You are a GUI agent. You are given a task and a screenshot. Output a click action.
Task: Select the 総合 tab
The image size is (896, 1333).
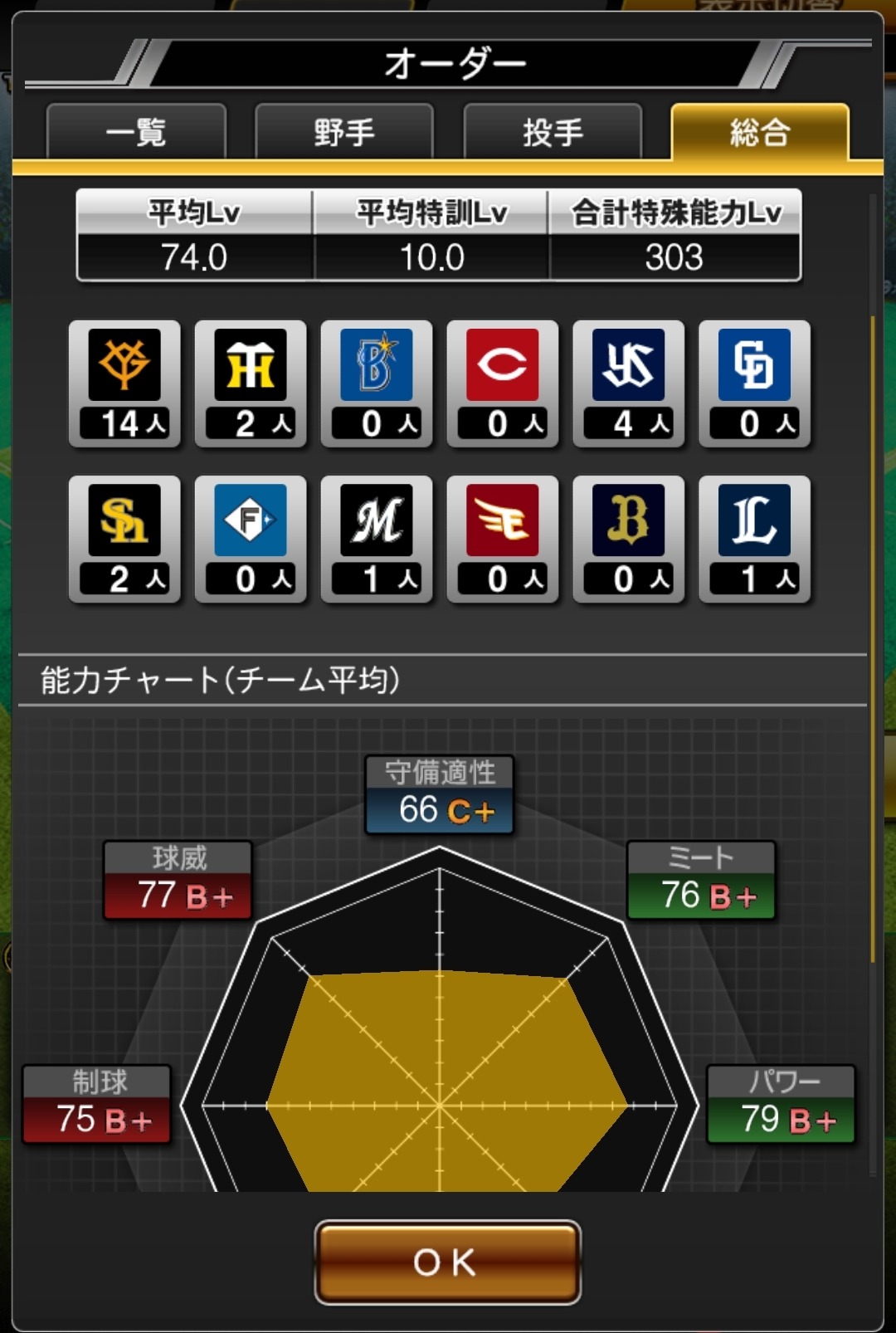(x=760, y=132)
